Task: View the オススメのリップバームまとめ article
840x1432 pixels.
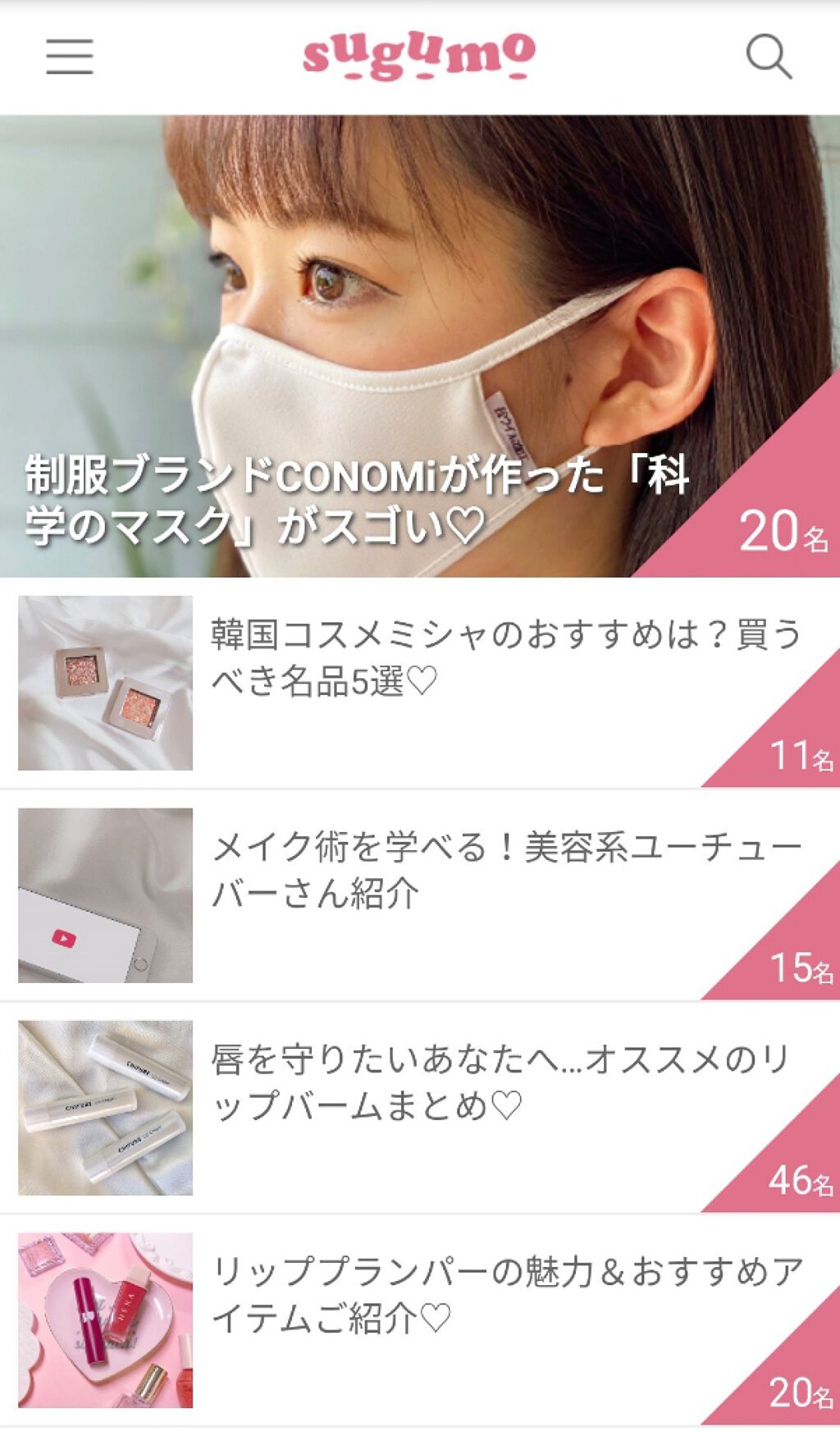Action: click(500, 1082)
